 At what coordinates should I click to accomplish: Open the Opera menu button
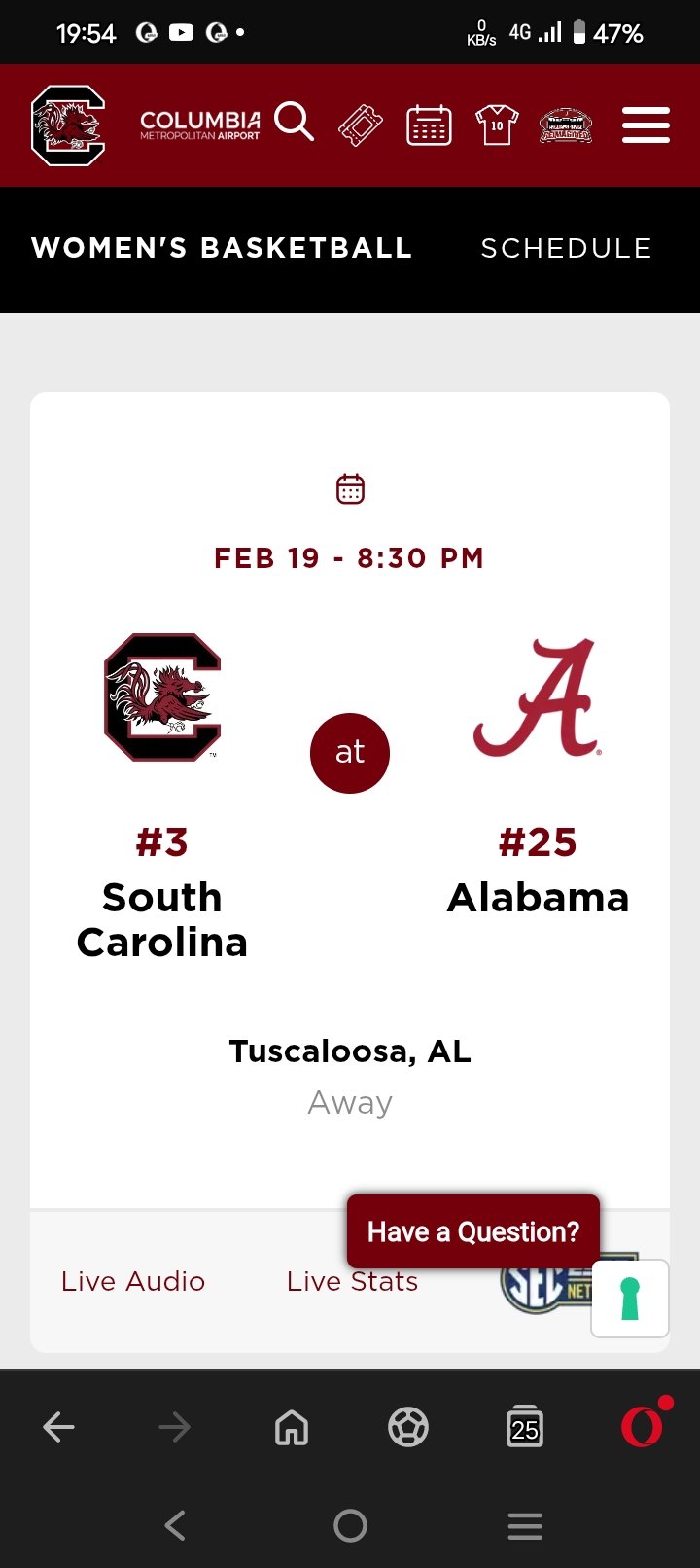tap(642, 1428)
